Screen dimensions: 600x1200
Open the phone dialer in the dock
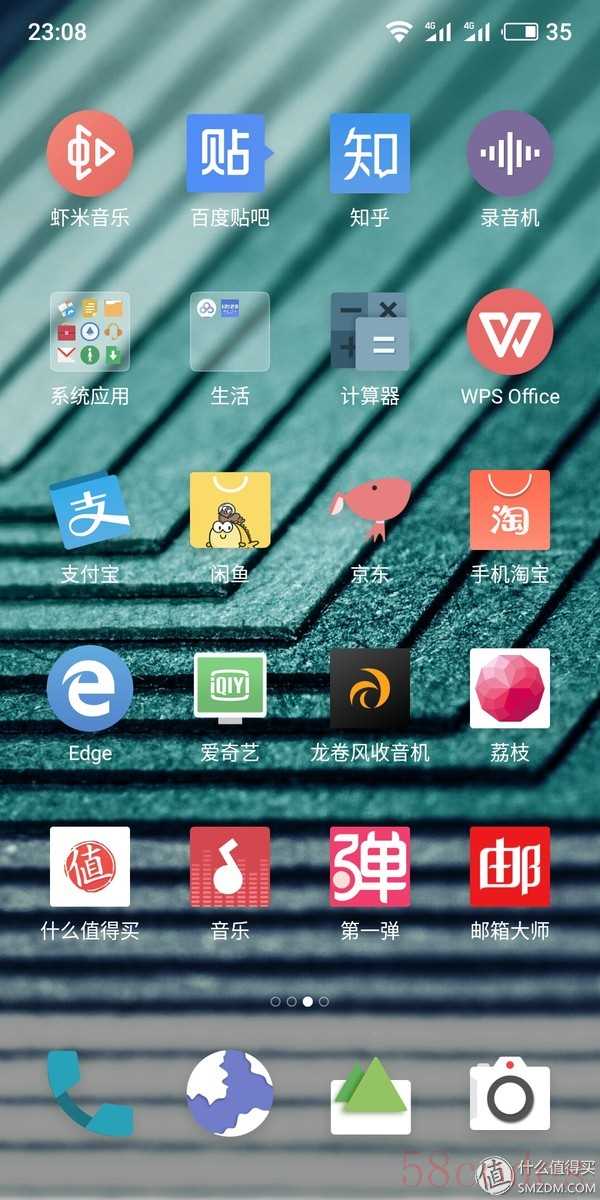[x=90, y=1093]
